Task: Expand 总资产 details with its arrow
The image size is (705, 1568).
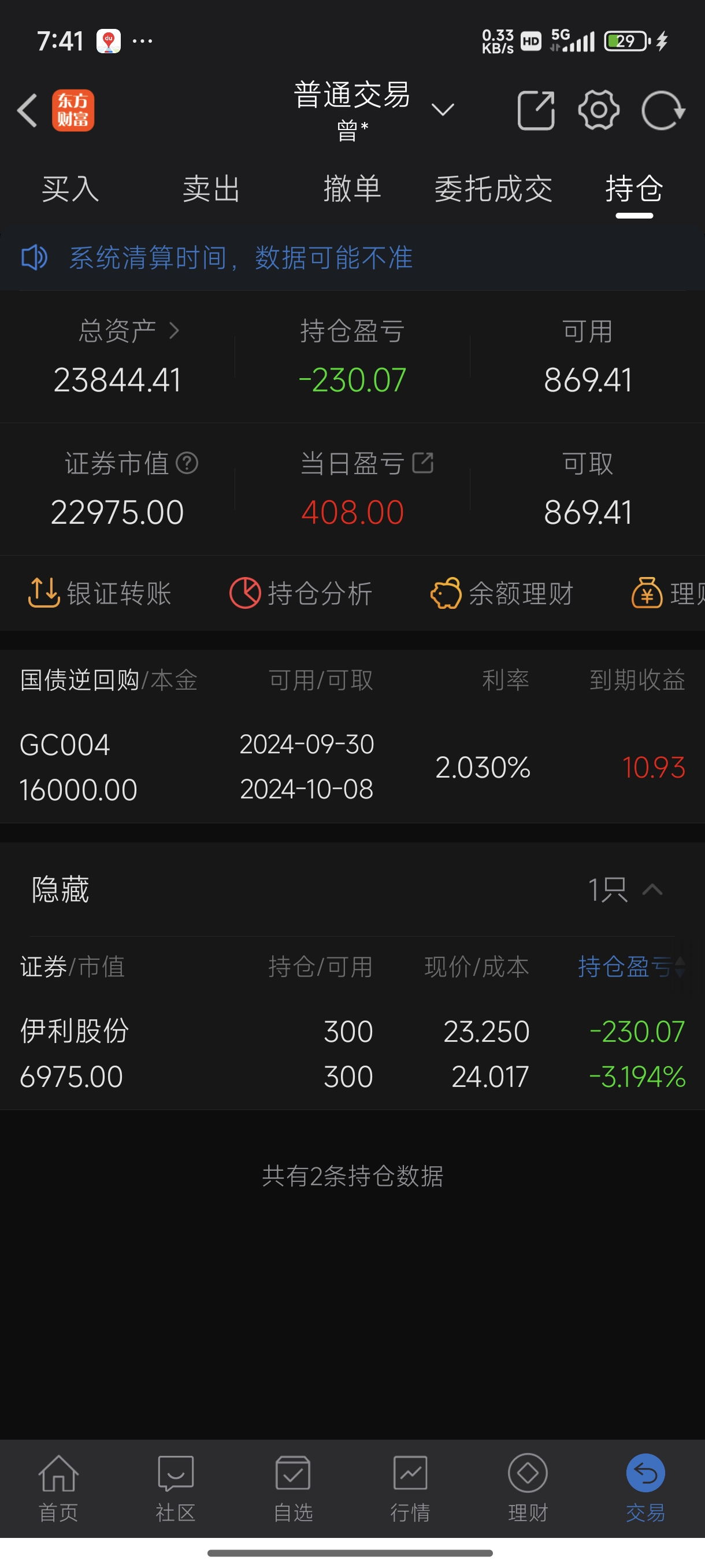Action: click(175, 331)
